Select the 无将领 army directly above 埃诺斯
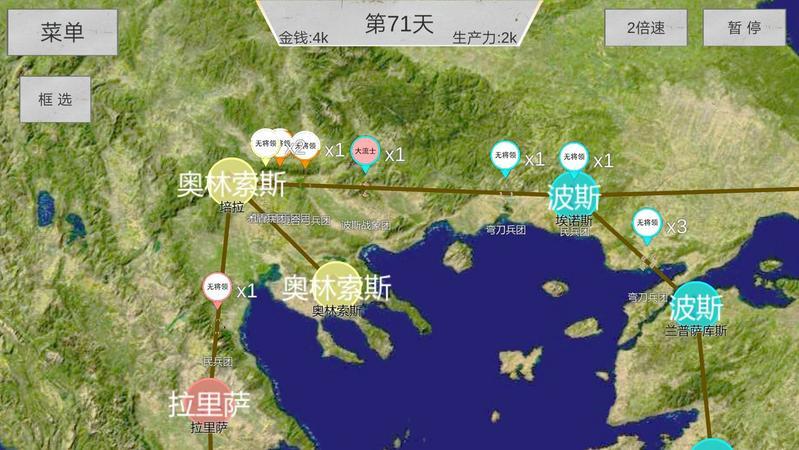799x450 pixels. tap(574, 157)
